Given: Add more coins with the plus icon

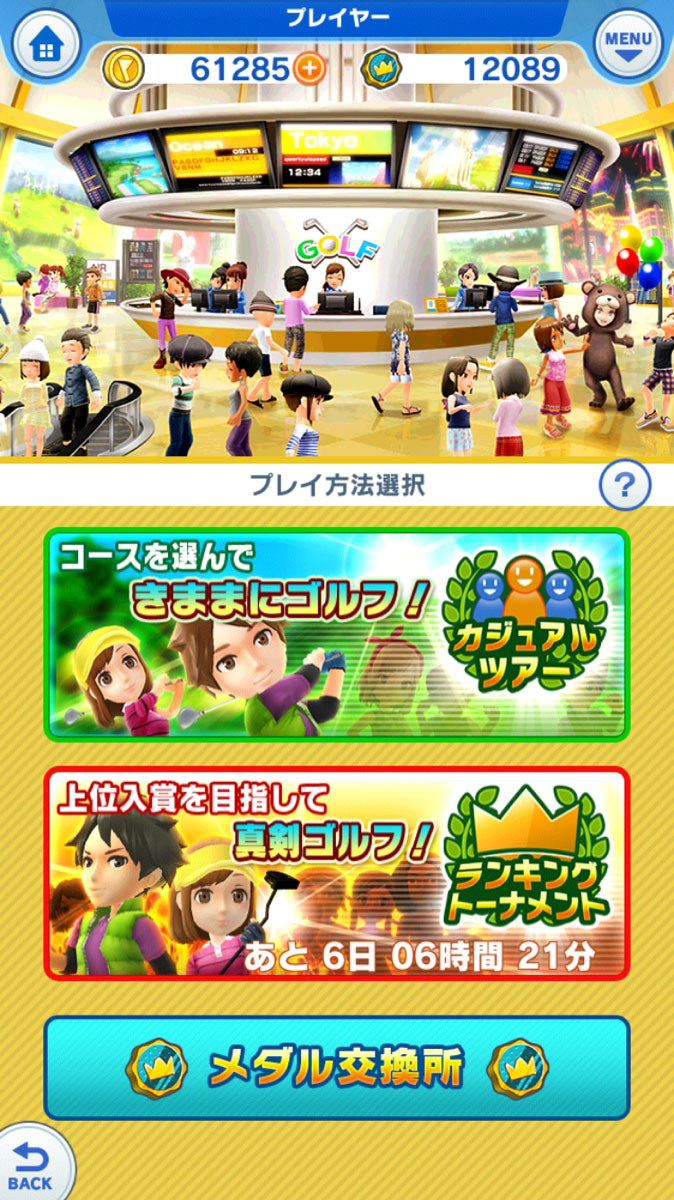Looking at the screenshot, I should 311,69.
